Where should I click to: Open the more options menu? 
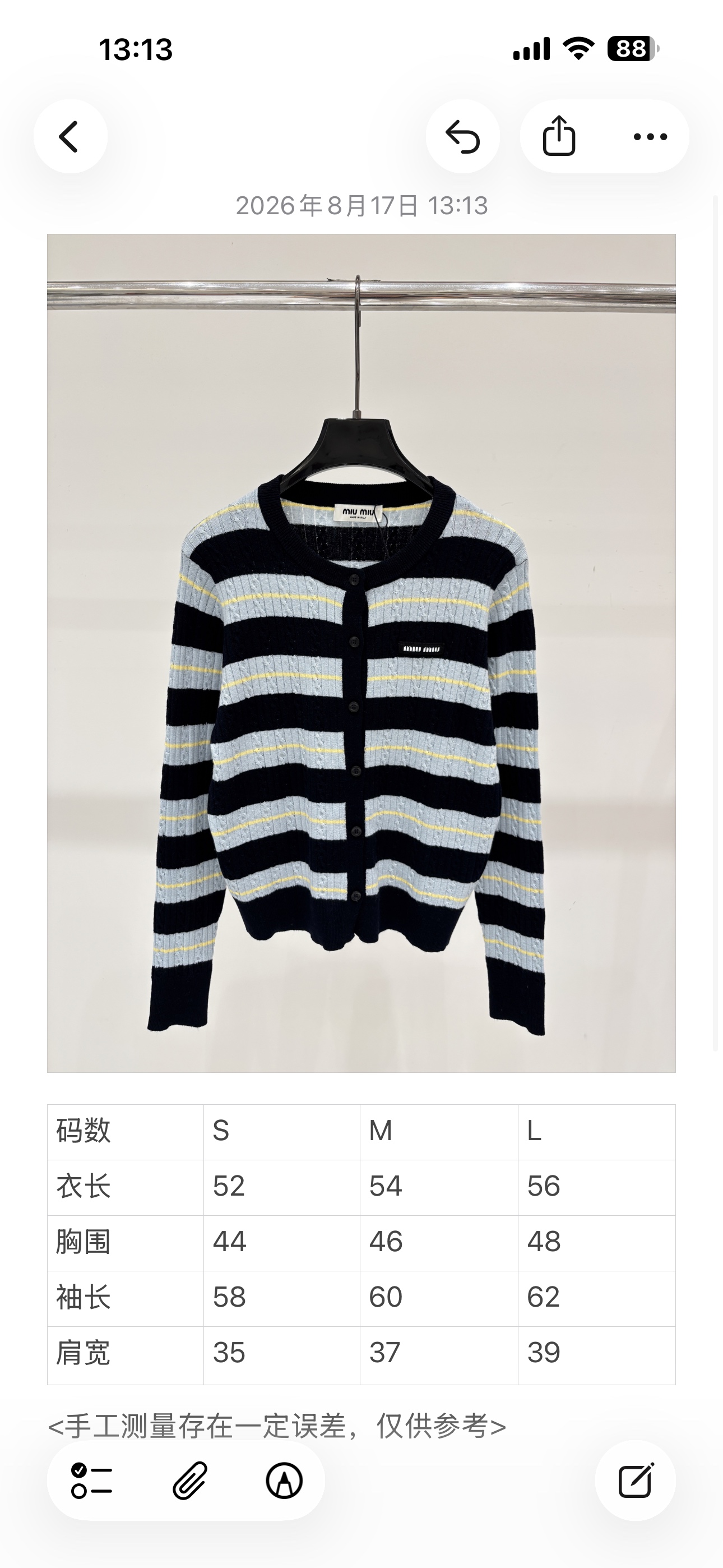point(651,136)
